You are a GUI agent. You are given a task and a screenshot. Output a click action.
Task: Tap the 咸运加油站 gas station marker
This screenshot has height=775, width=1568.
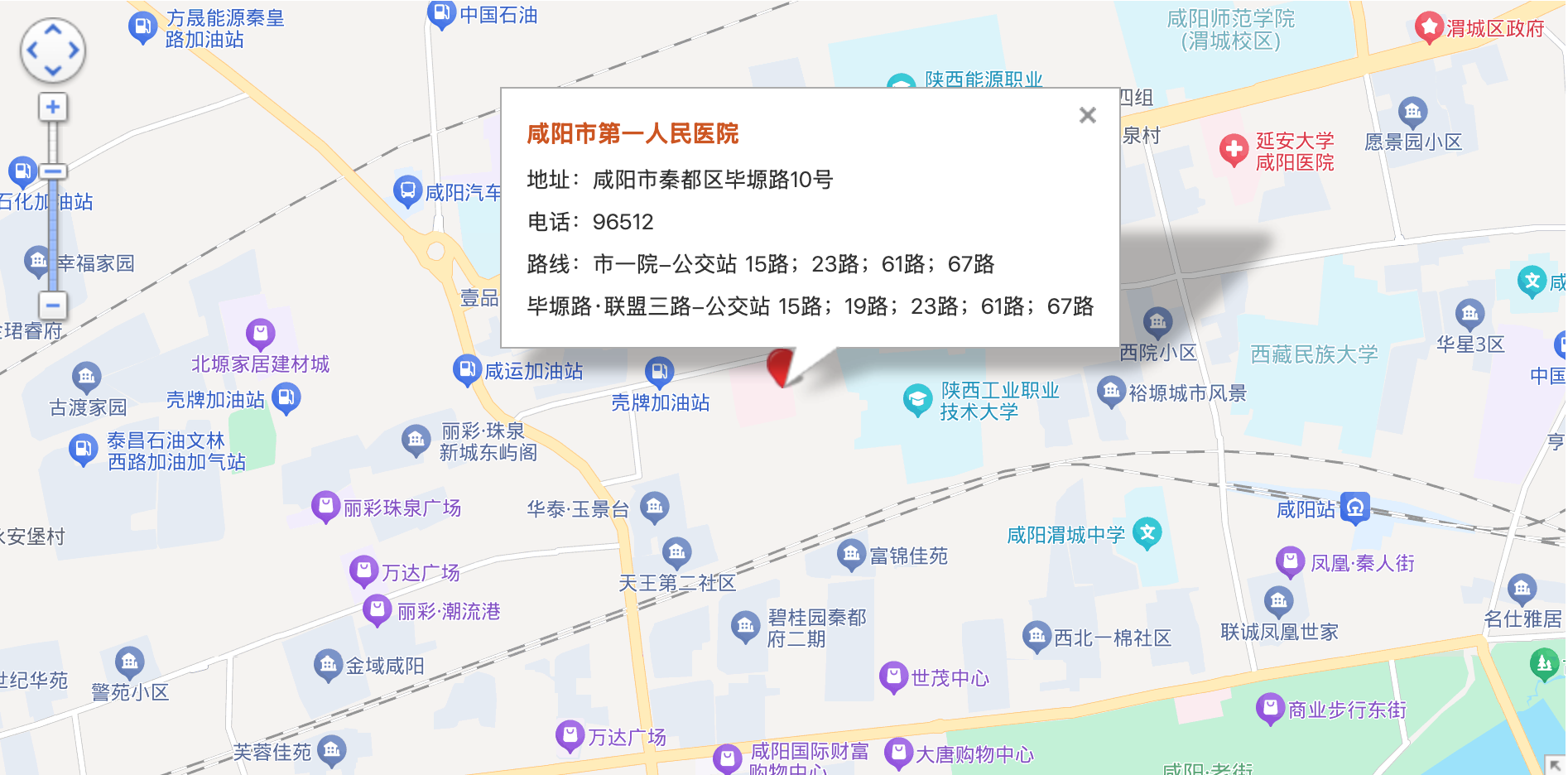(x=467, y=368)
